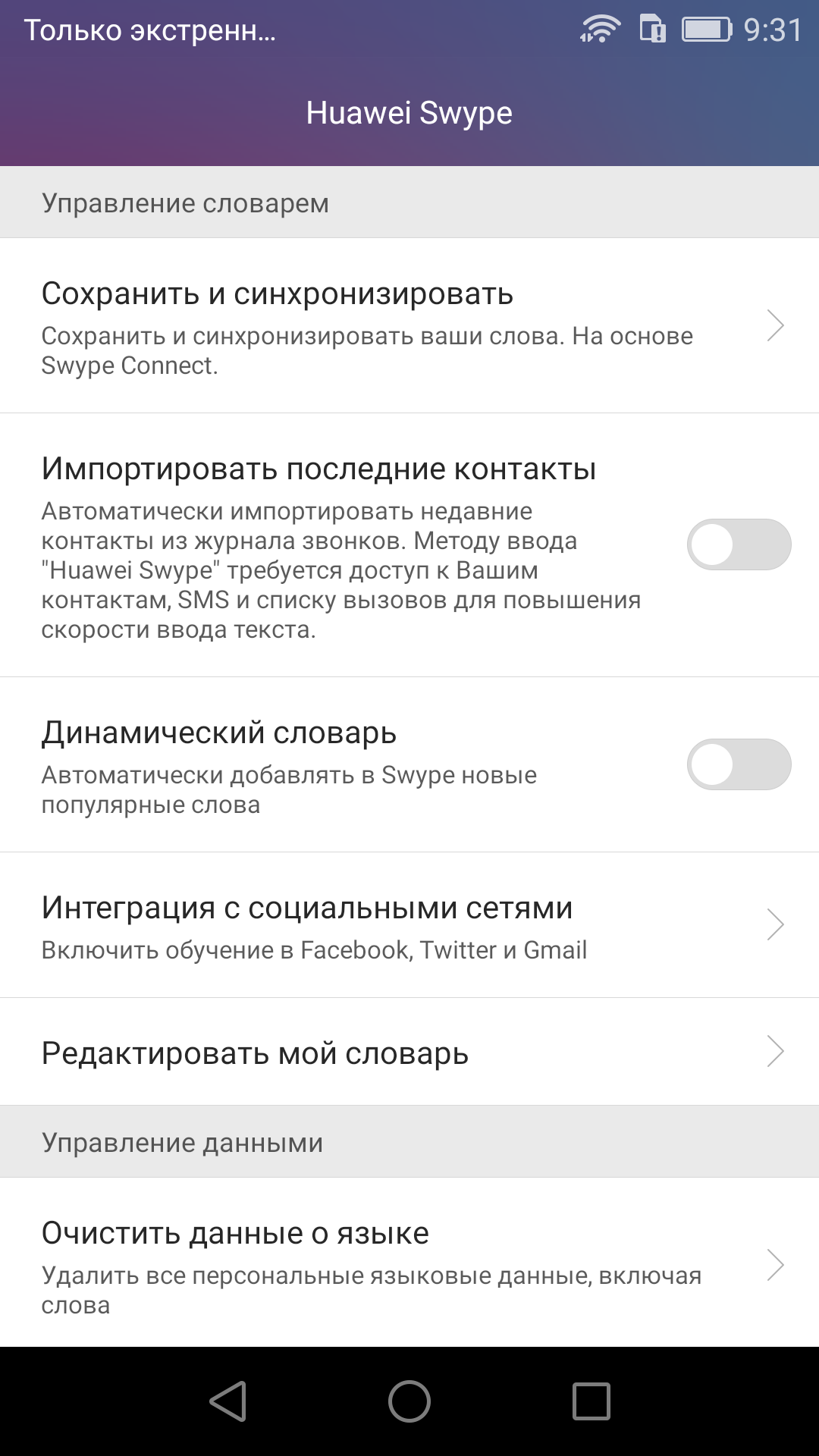Tap the system back button

(x=227, y=1401)
